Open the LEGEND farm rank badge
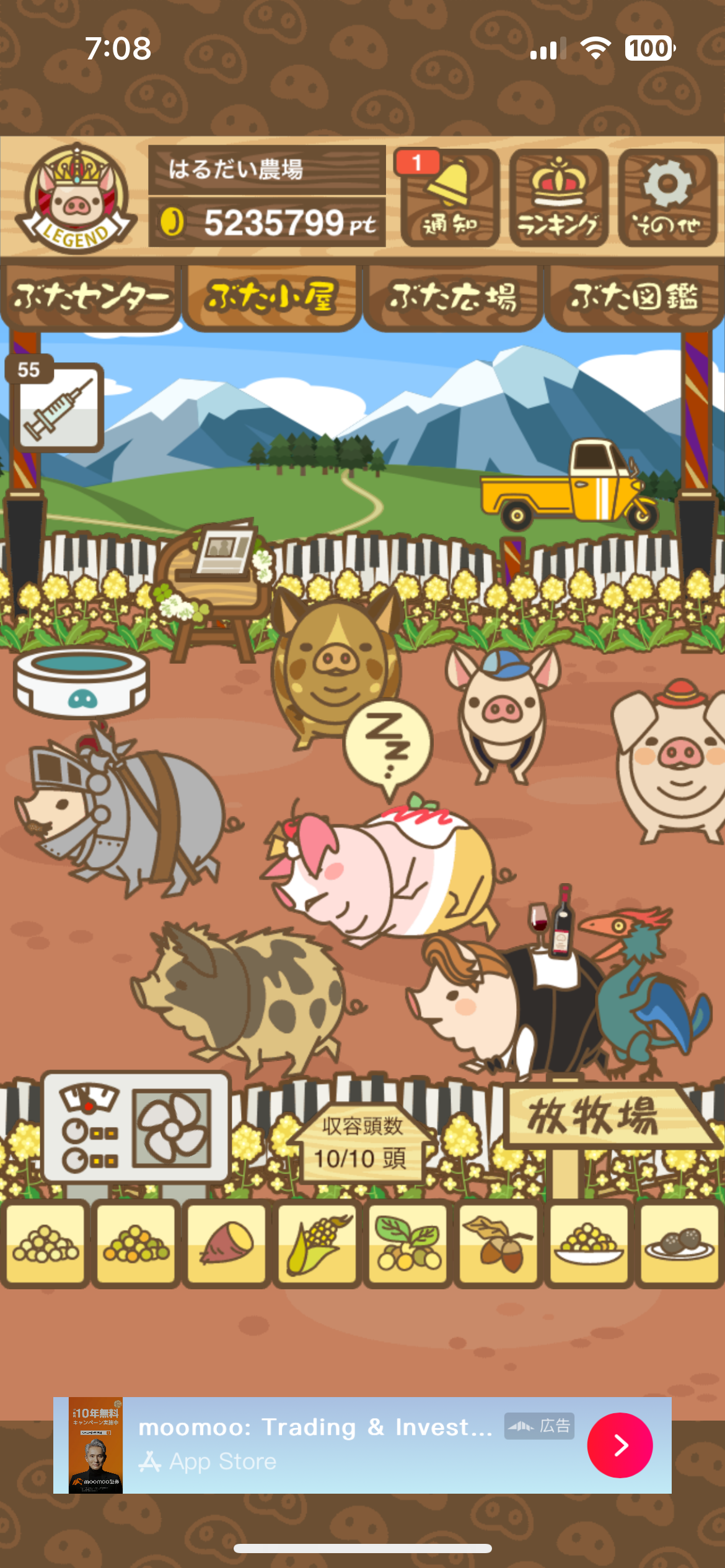Image resolution: width=725 pixels, height=1568 pixels. pyautogui.click(x=76, y=198)
